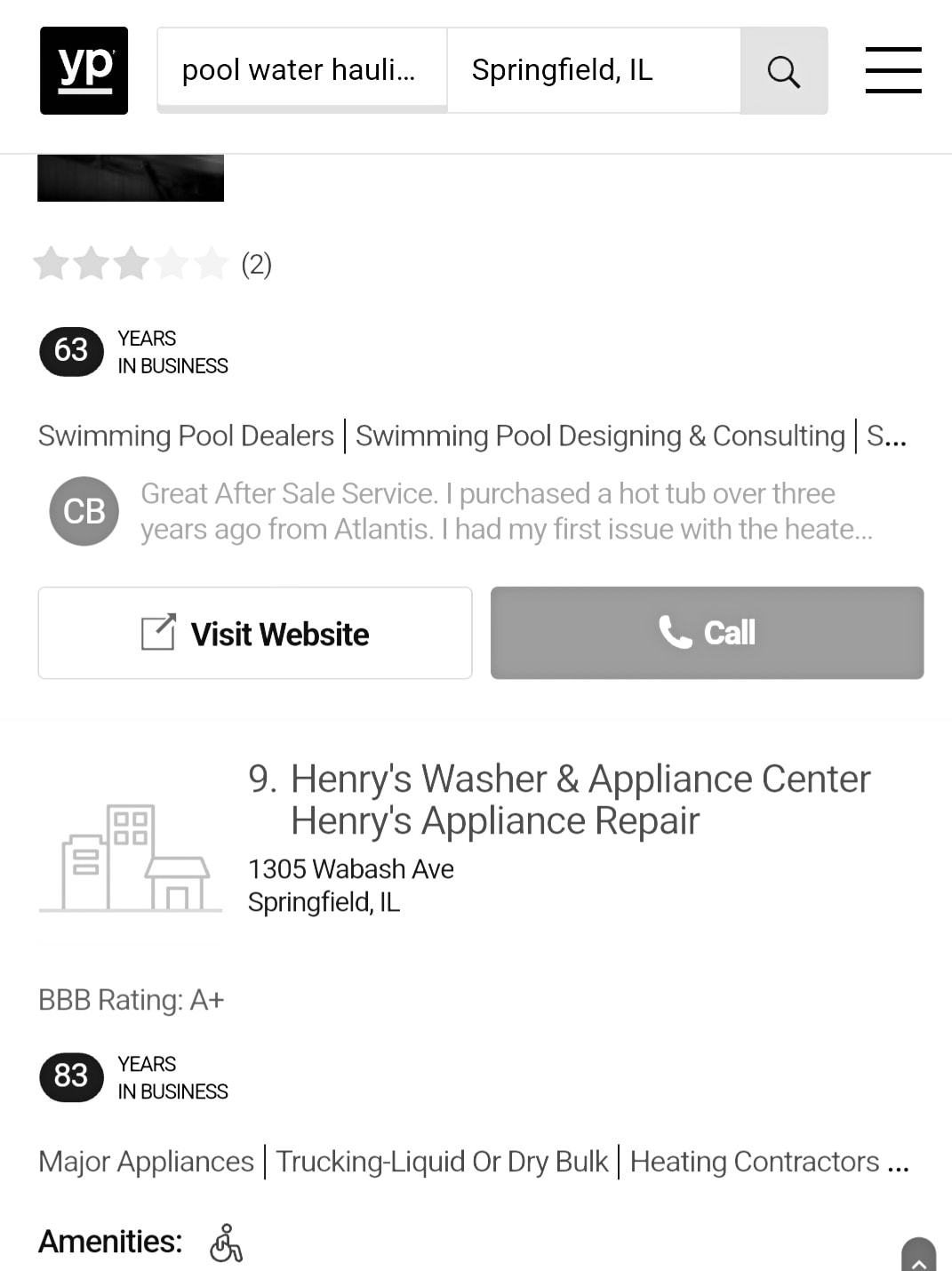Change the Springfield, IL location field
Viewport: 952px width, 1271px height.
592,69
